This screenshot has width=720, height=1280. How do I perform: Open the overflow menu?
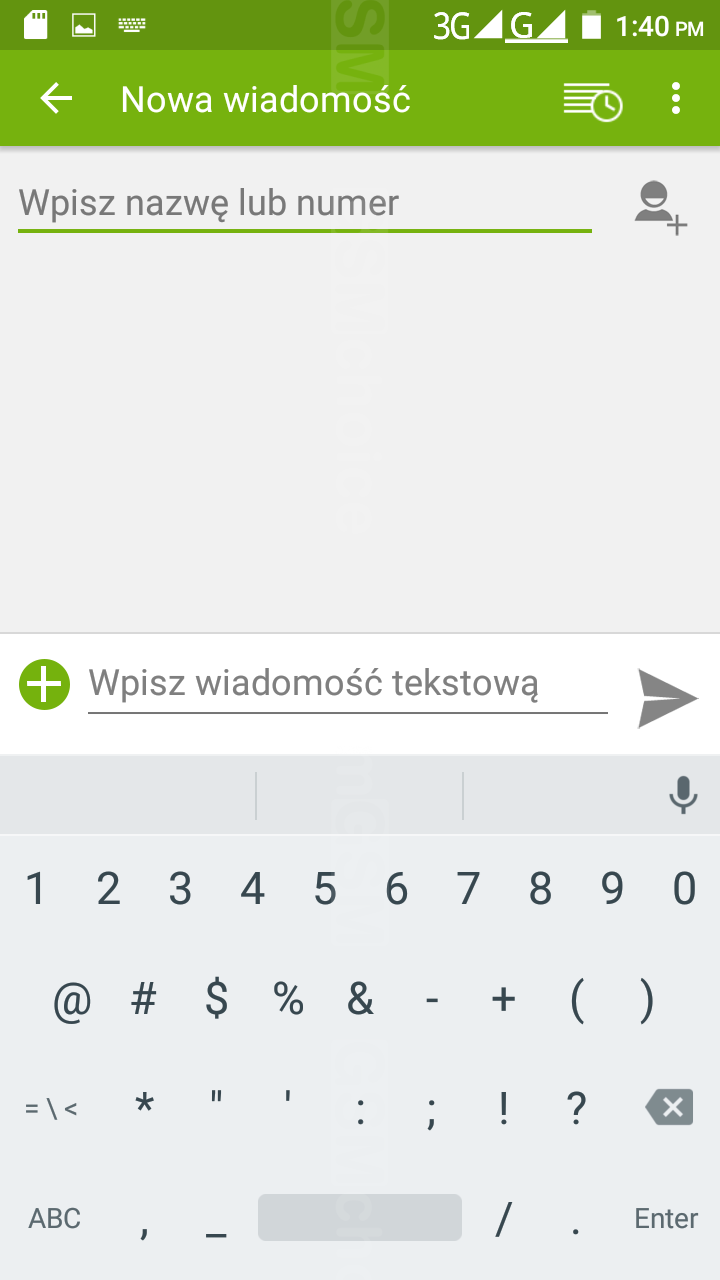(x=676, y=99)
